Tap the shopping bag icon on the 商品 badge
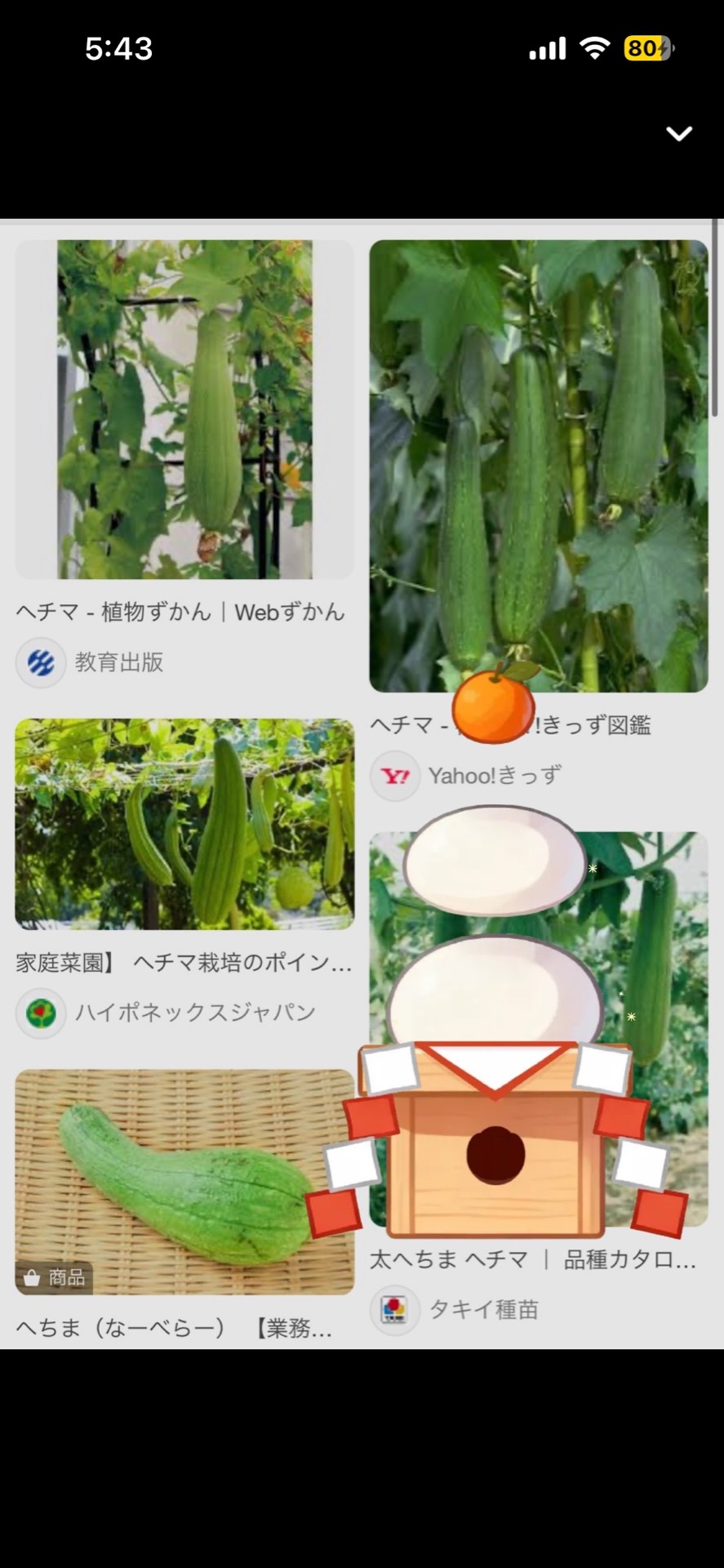This screenshot has height=1568, width=724. tap(31, 1279)
